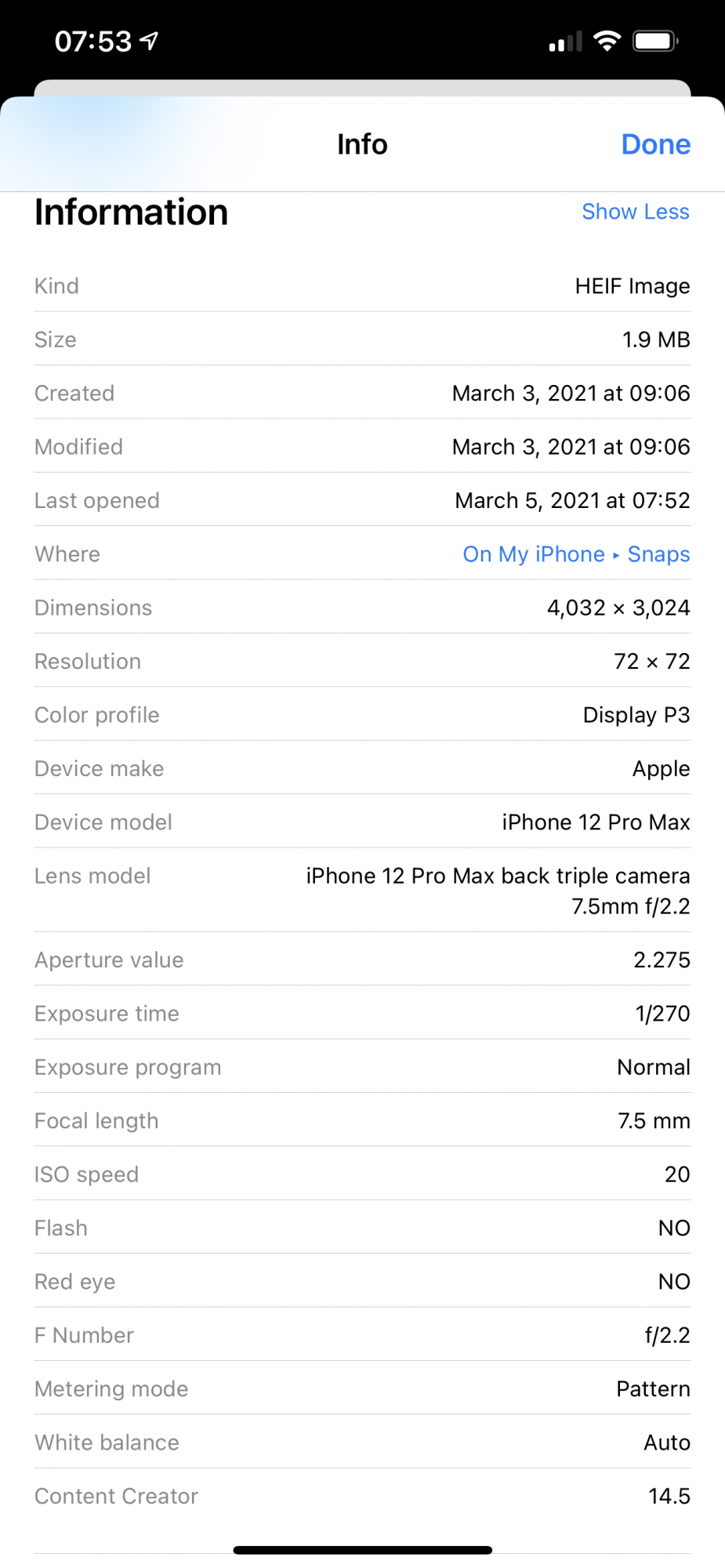This screenshot has width=725, height=1568.
Task: Tap Done to close Info
Action: click(655, 144)
